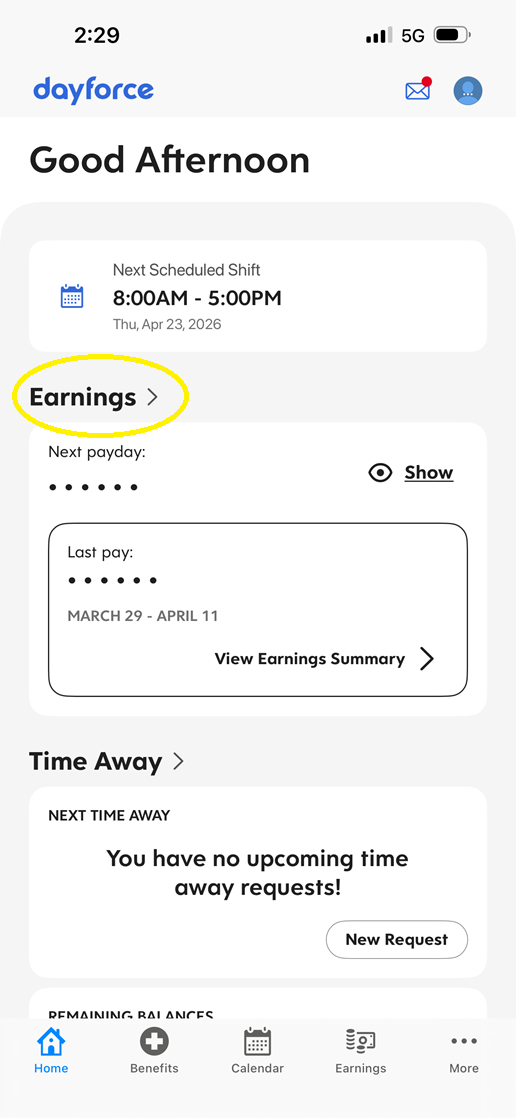Viewport: 516px width, 1118px height.
Task: Switch to the Benefits tab
Action: 154,1051
